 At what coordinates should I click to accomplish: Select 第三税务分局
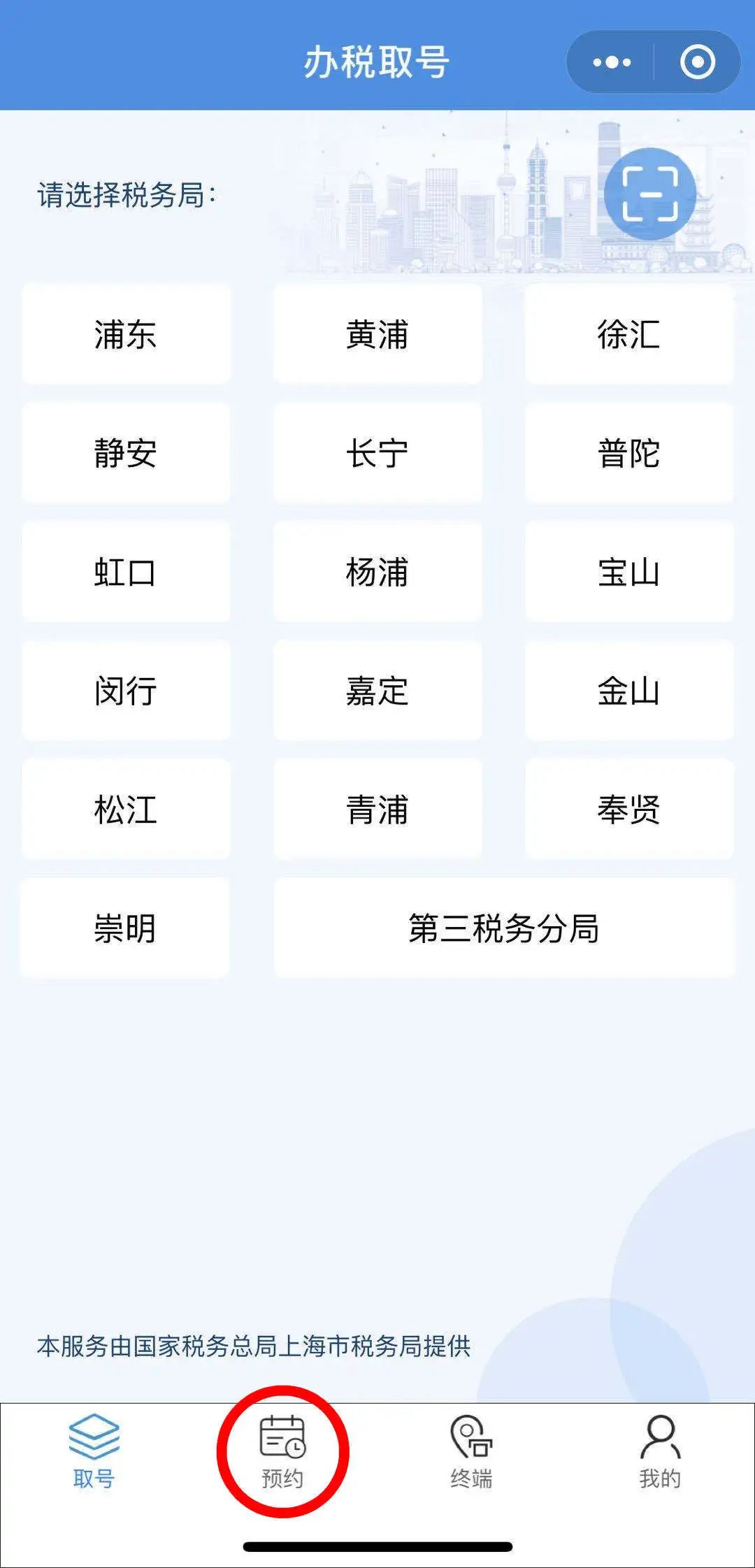click(x=504, y=928)
